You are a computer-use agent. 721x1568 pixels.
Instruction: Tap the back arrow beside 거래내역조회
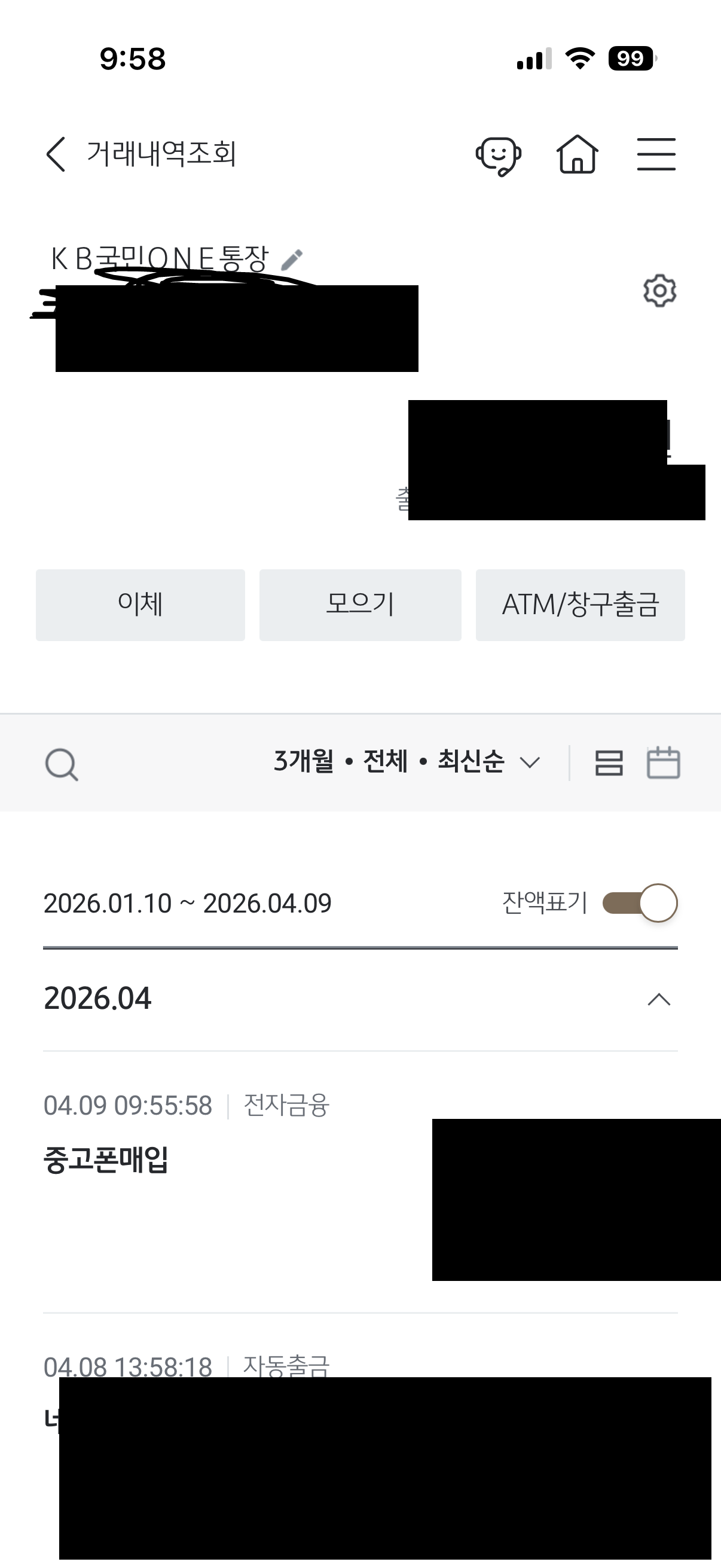tap(56, 154)
